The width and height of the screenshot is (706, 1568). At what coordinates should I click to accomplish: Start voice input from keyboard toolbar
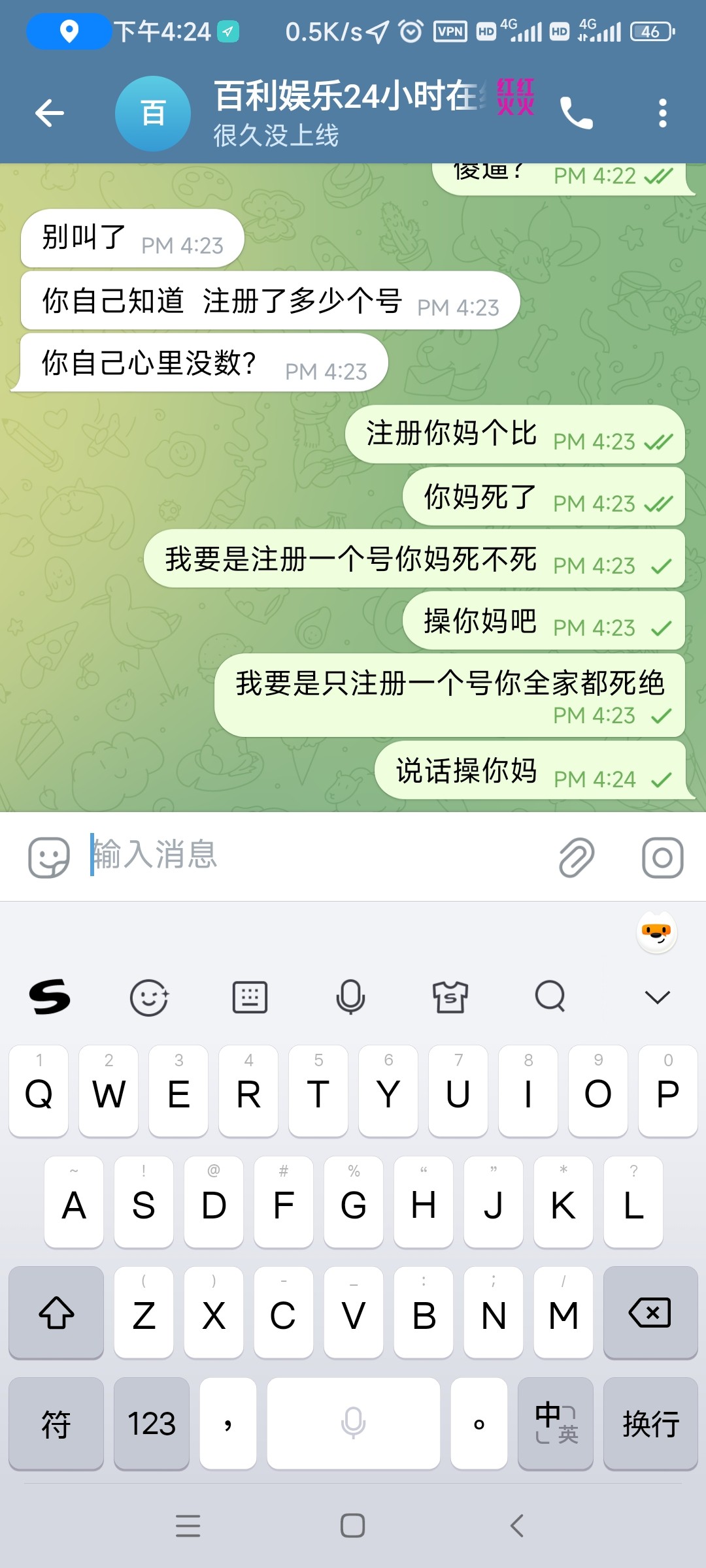[350, 997]
